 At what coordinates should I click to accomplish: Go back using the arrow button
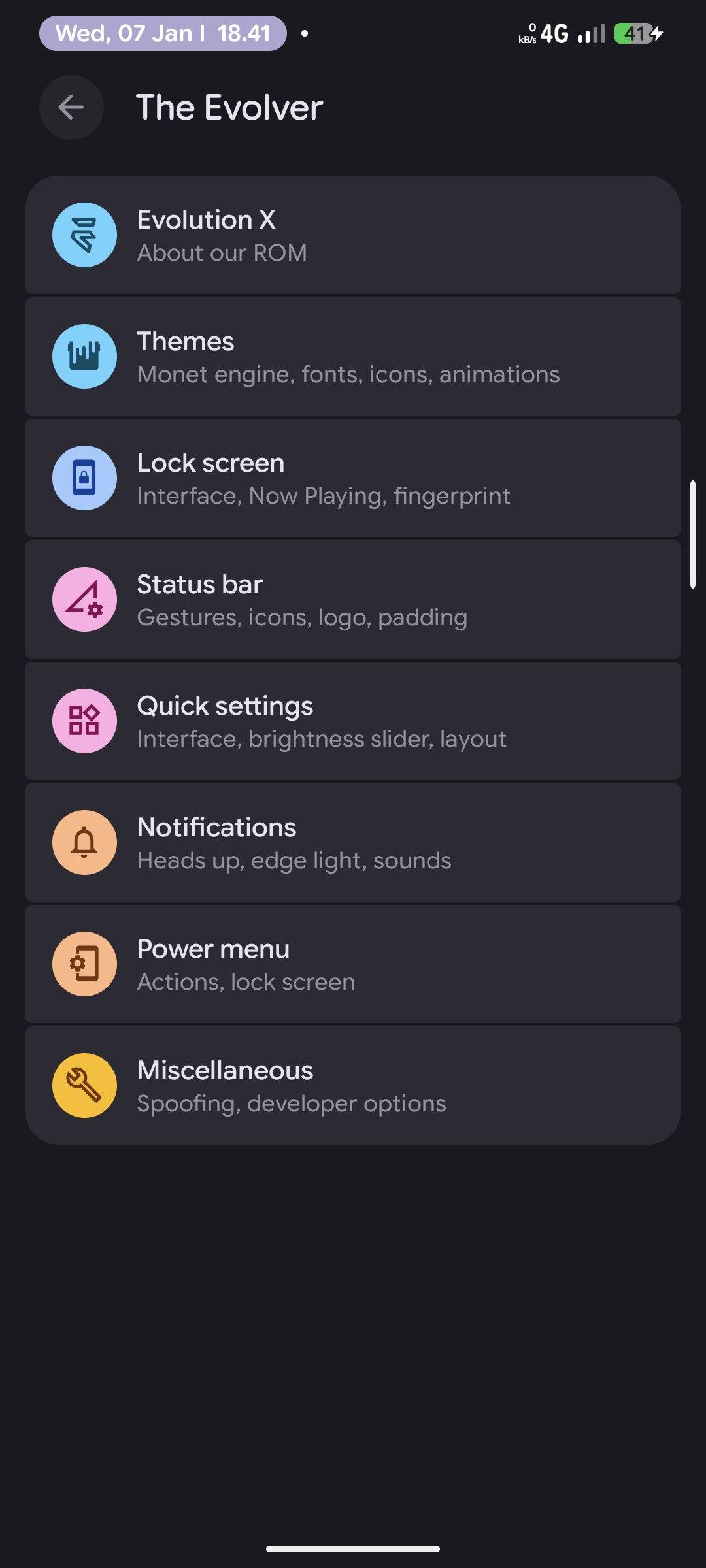pos(71,107)
